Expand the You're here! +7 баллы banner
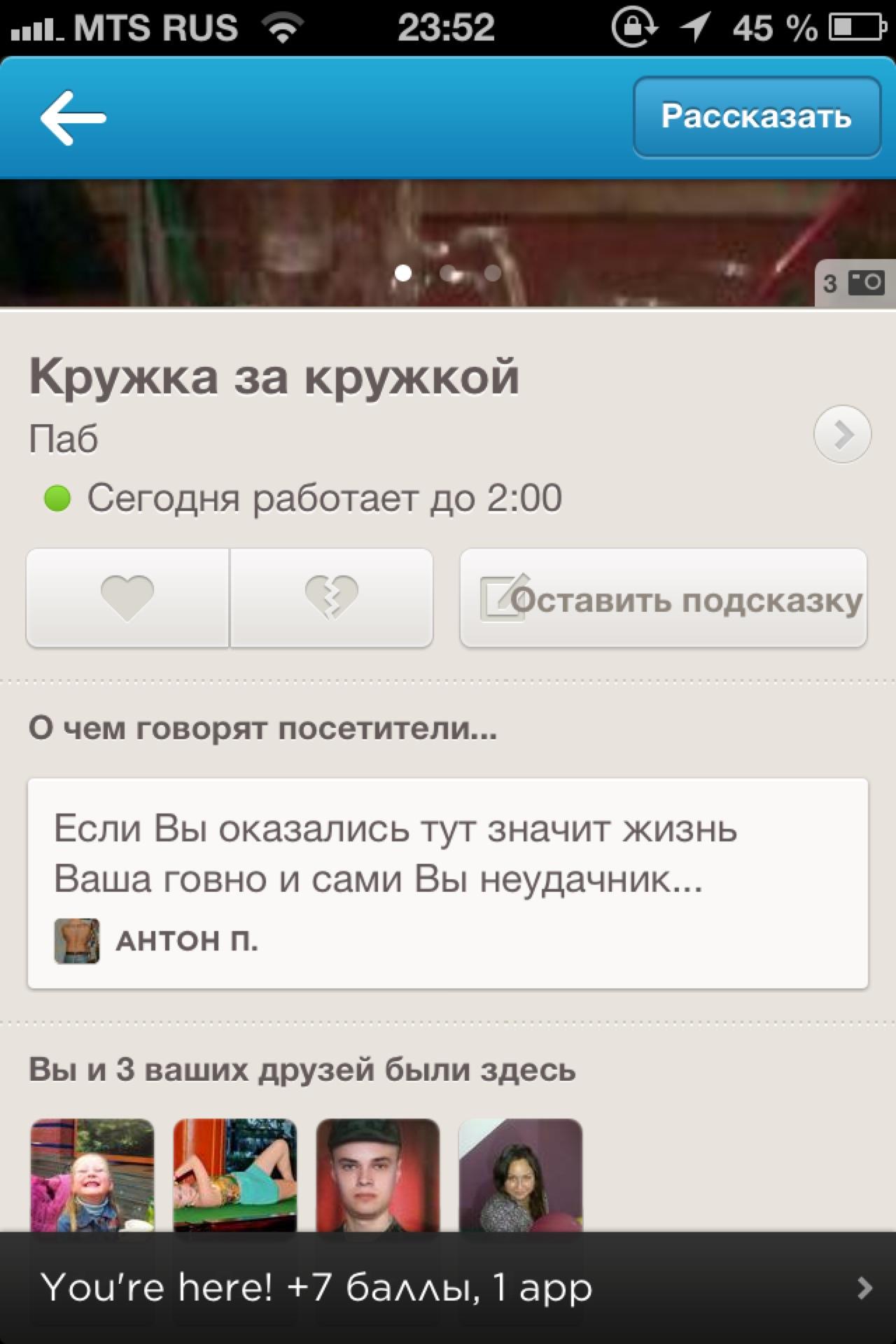Image resolution: width=896 pixels, height=1344 pixels. (x=448, y=1288)
